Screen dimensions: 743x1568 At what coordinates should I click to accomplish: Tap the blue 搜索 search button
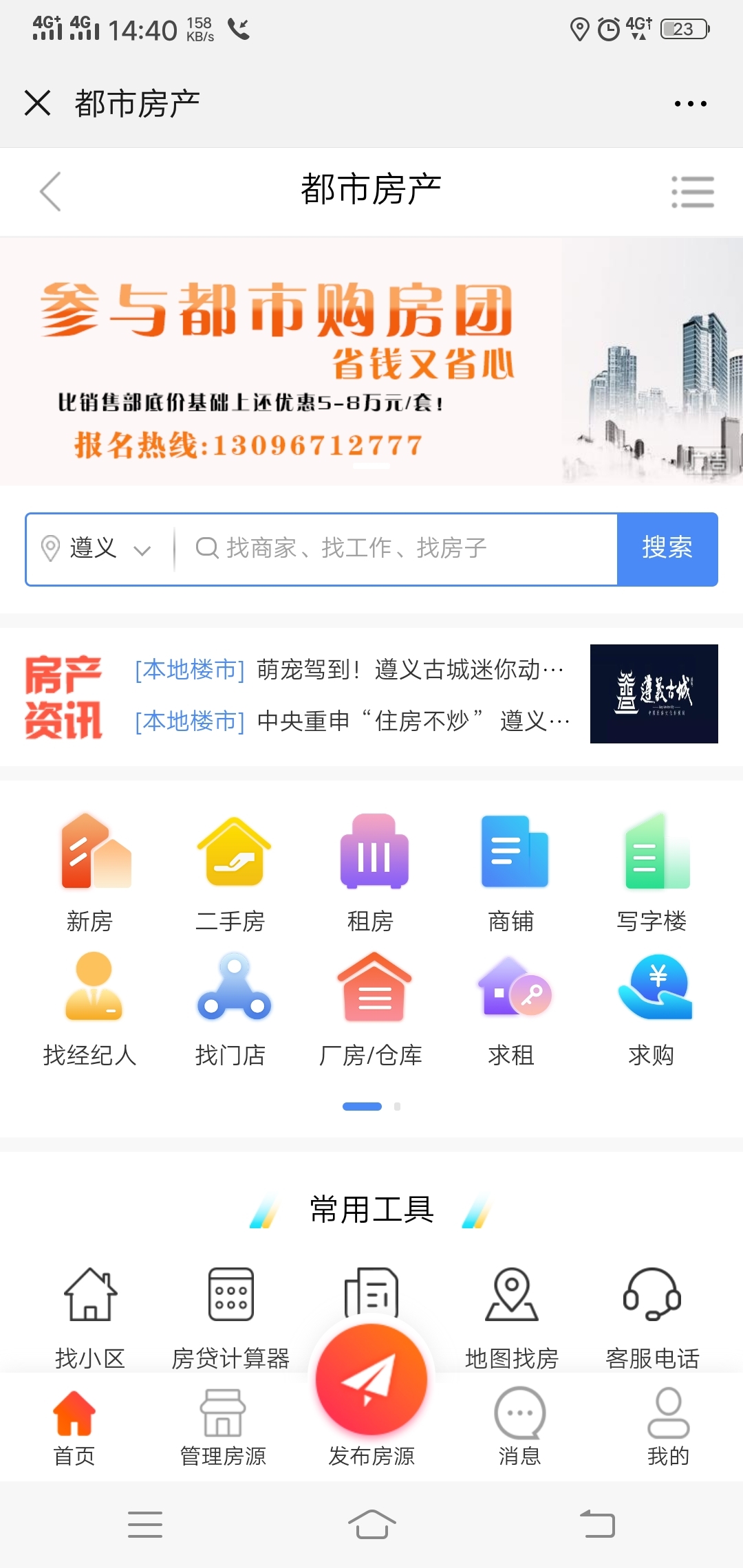(x=667, y=548)
